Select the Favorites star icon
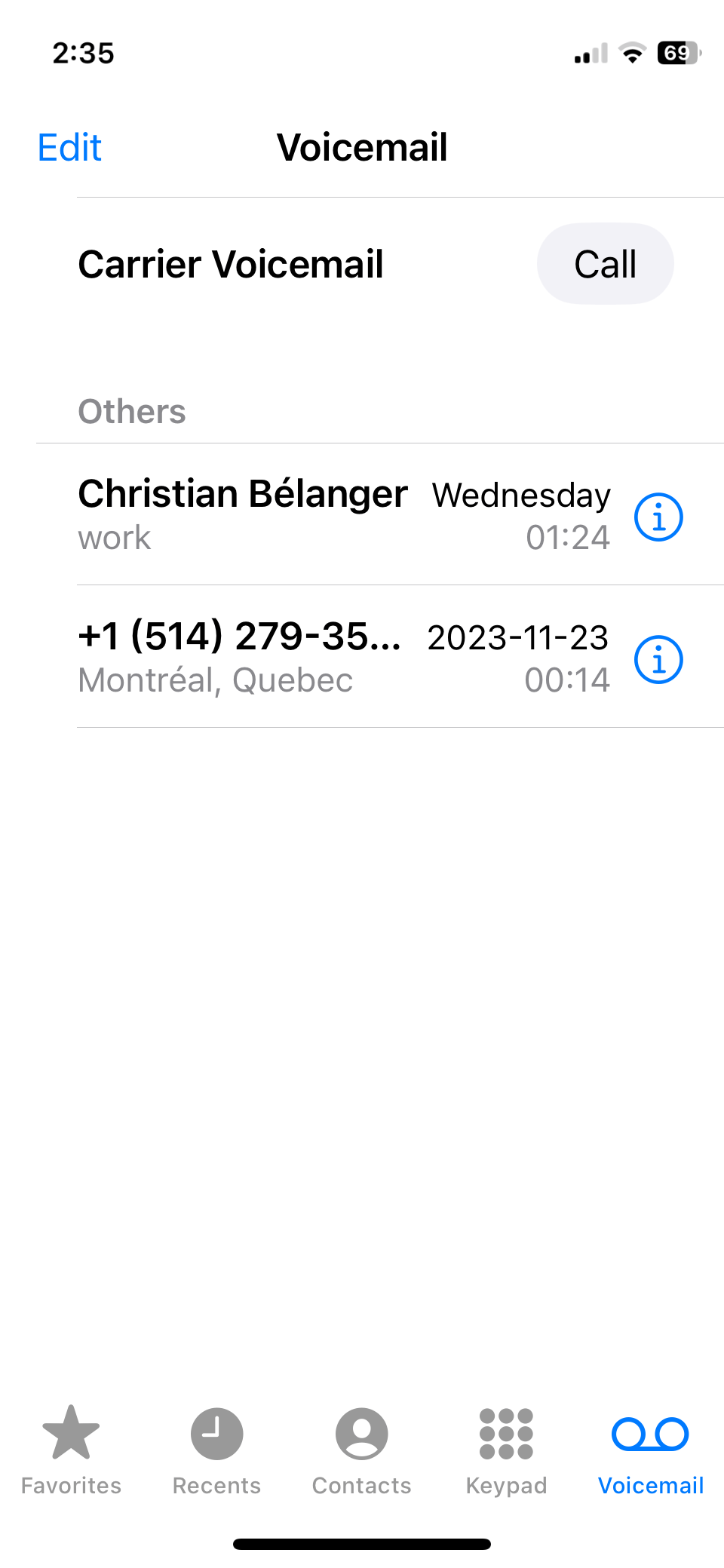Screen dimensions: 724x1568 [x=71, y=1432]
